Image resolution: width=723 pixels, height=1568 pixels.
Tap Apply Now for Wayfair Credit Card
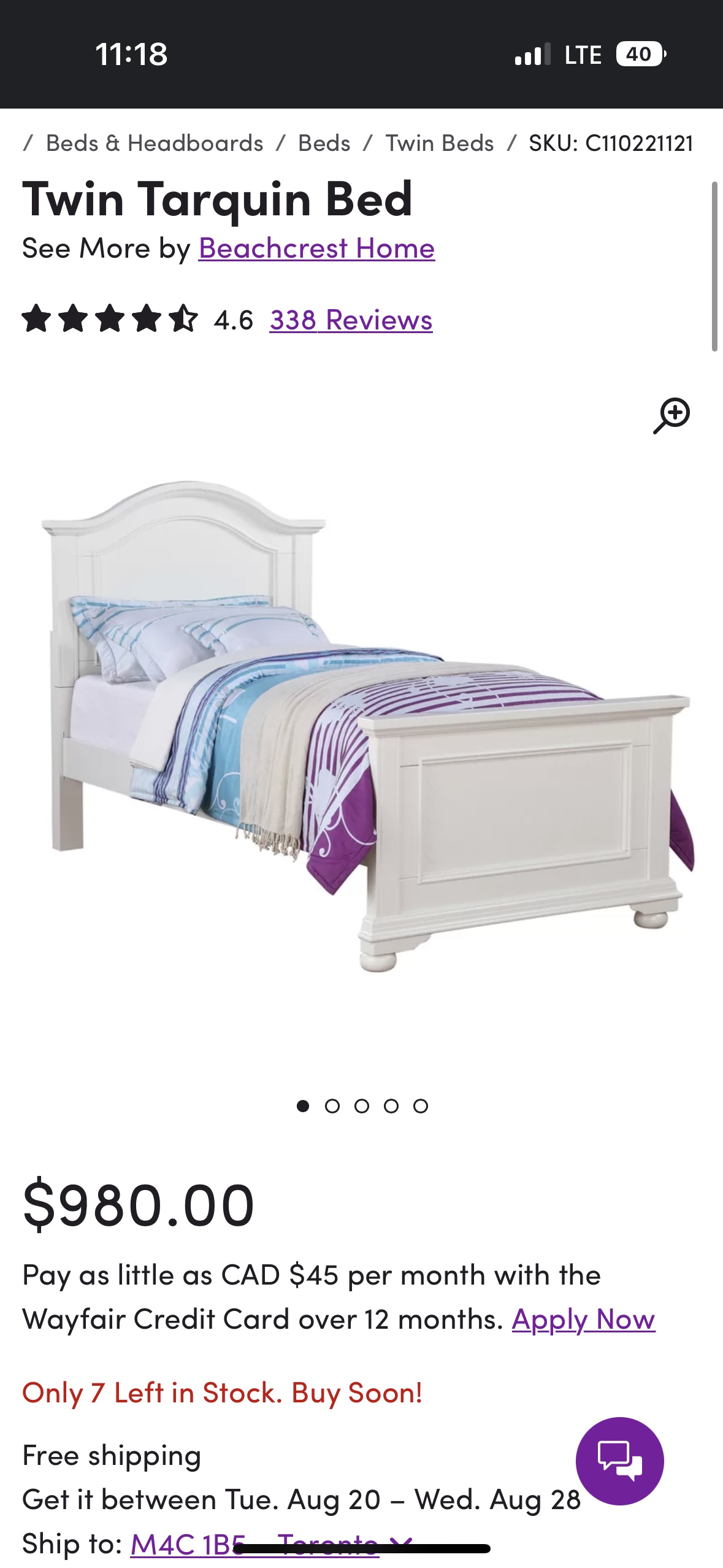coord(583,1319)
